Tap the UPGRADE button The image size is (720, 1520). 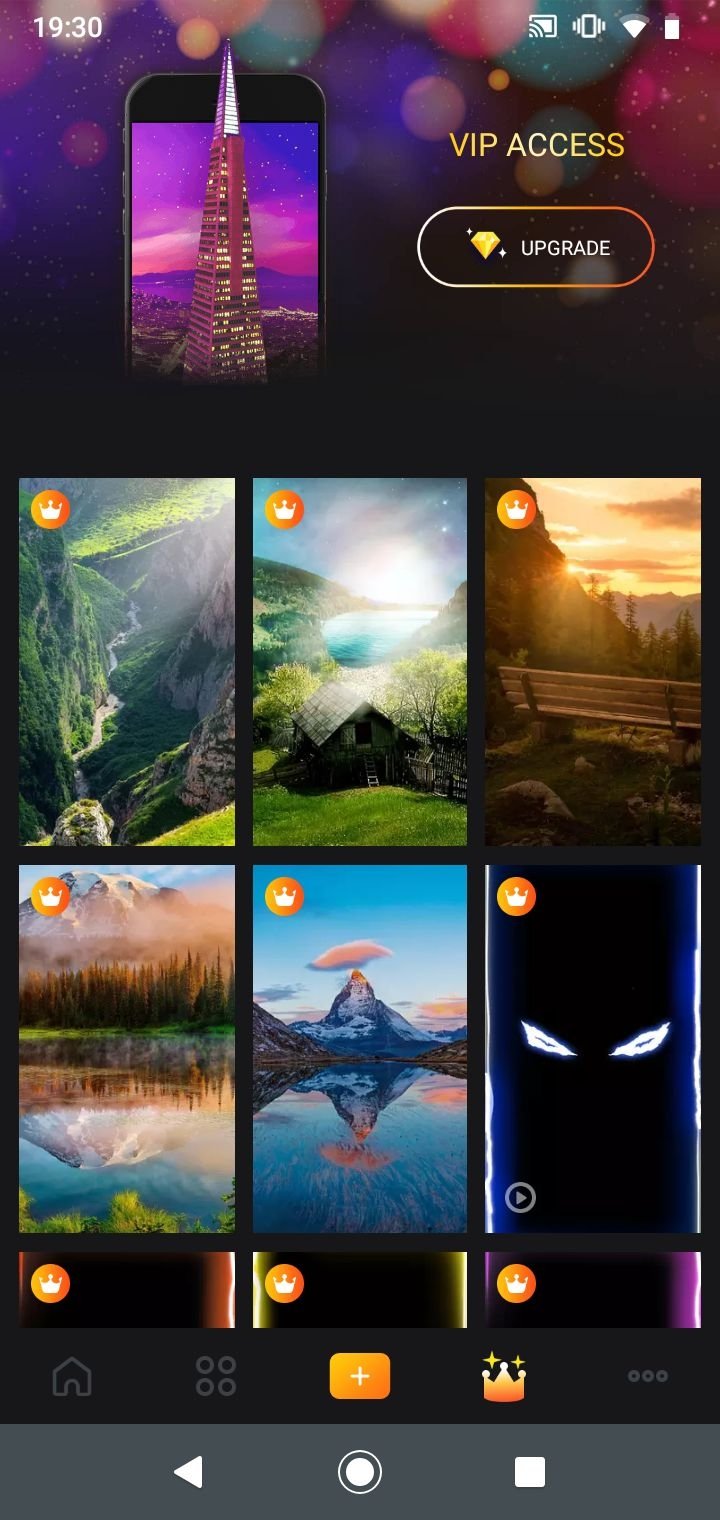coord(535,247)
